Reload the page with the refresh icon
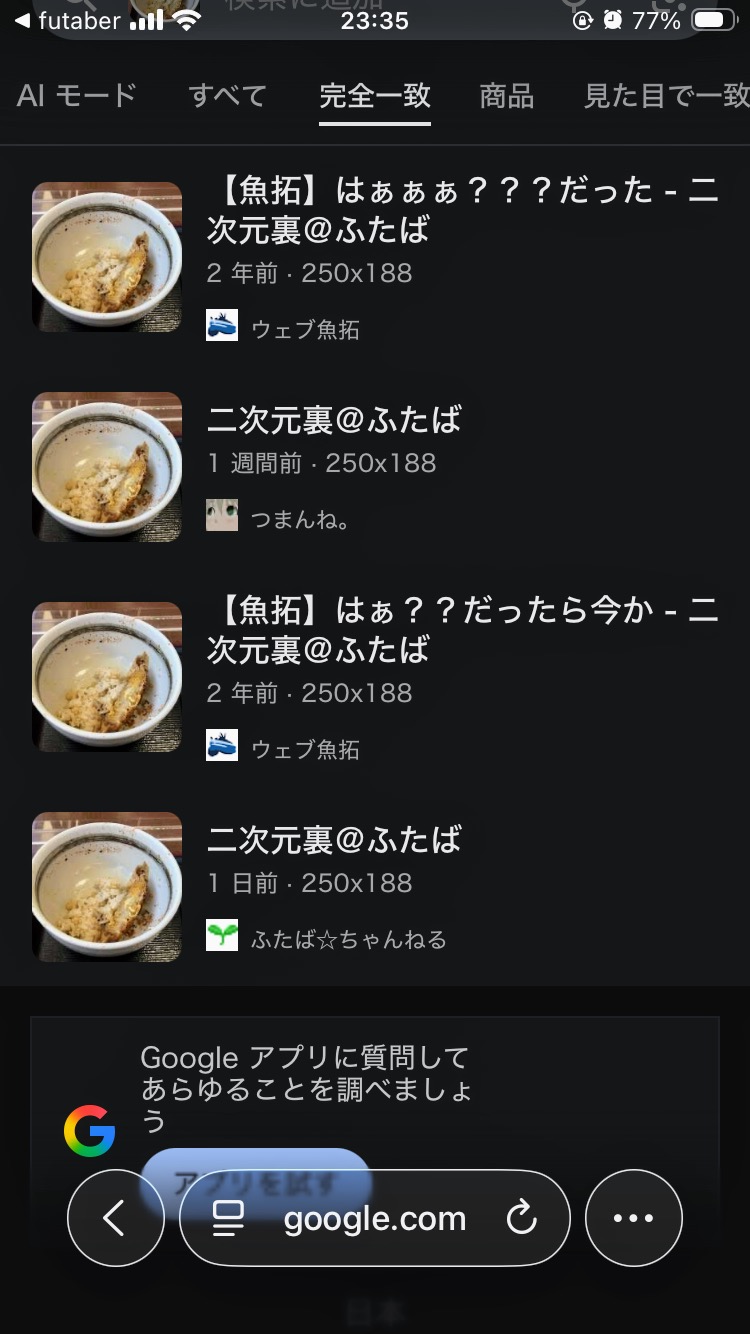 pos(521,1218)
